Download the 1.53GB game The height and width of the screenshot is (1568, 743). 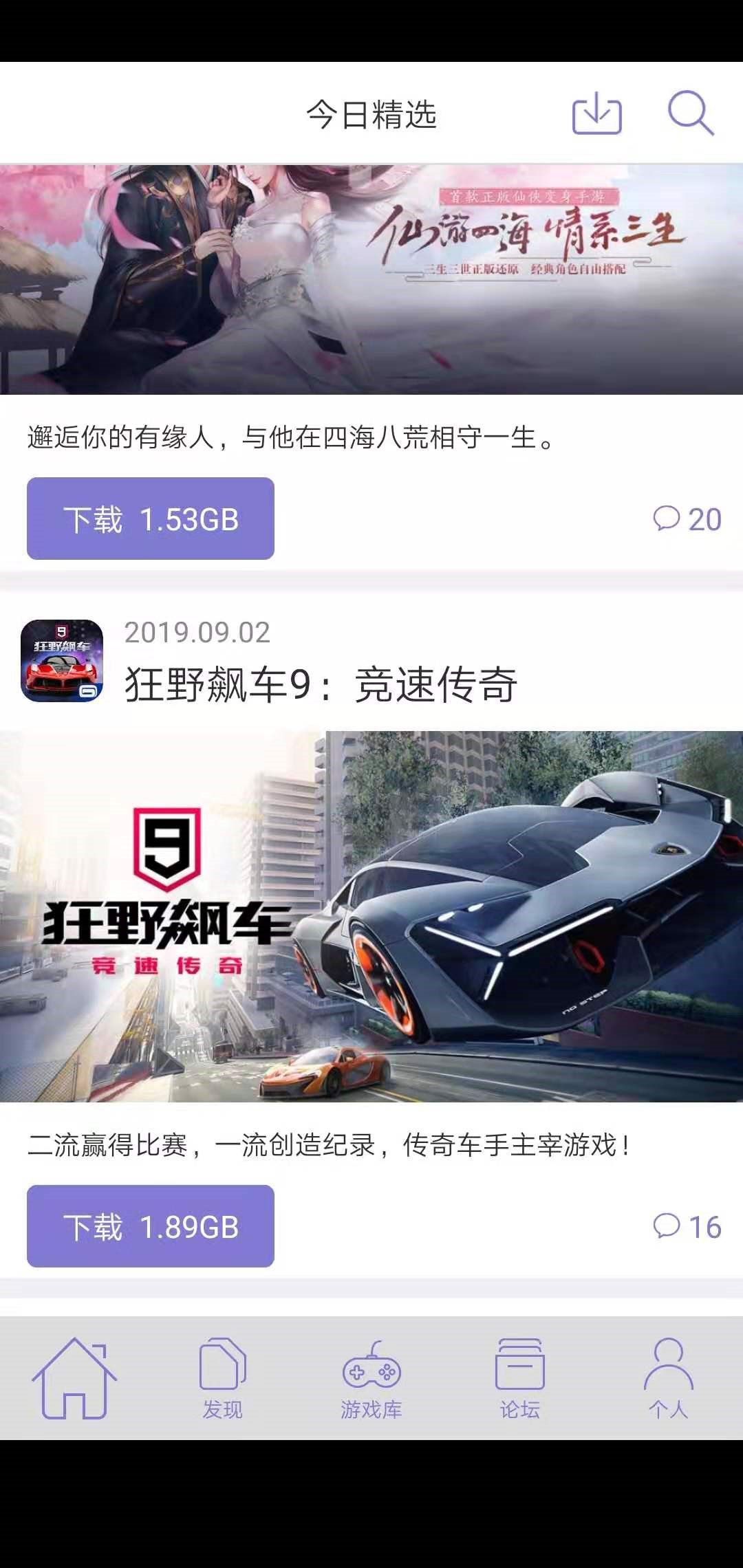coord(151,519)
